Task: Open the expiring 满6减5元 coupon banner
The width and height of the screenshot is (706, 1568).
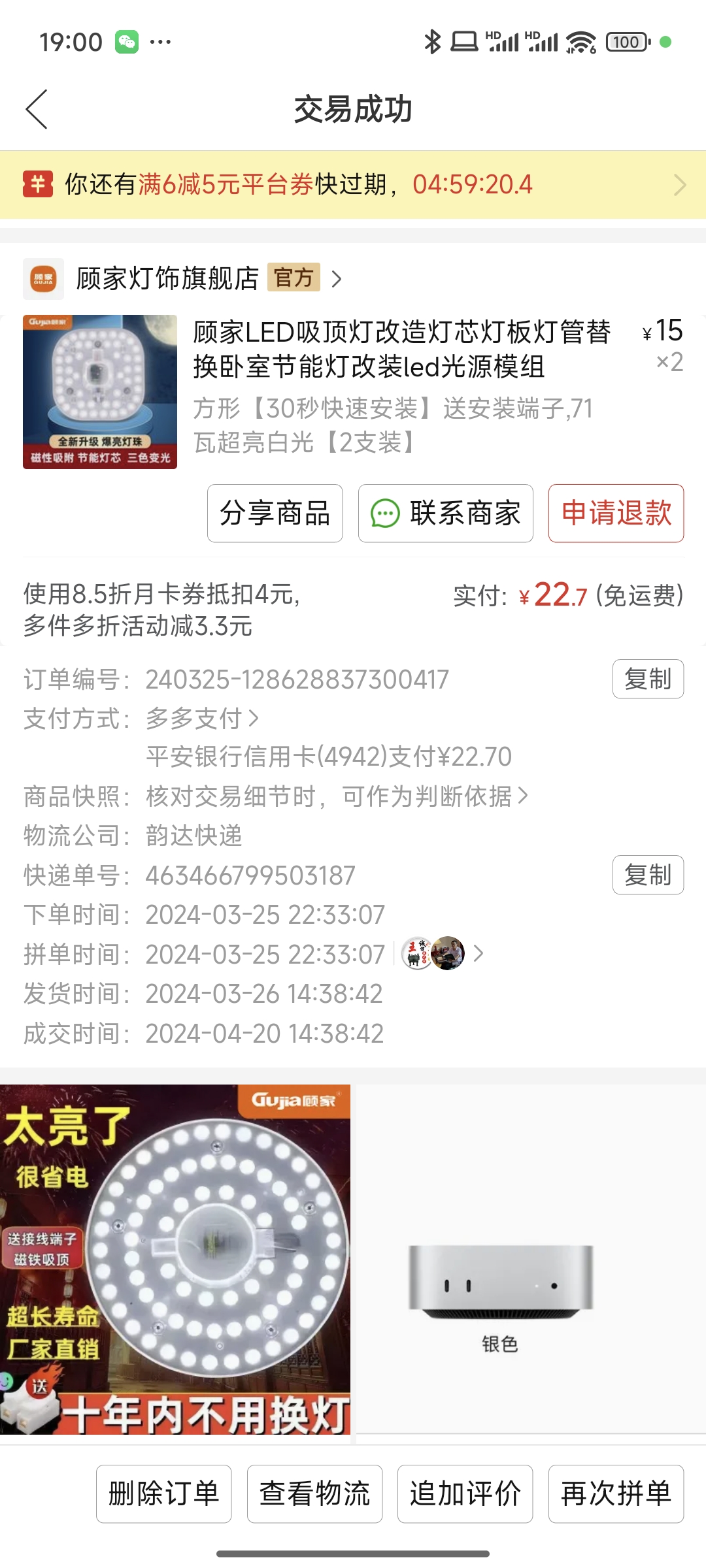Action: tap(353, 185)
